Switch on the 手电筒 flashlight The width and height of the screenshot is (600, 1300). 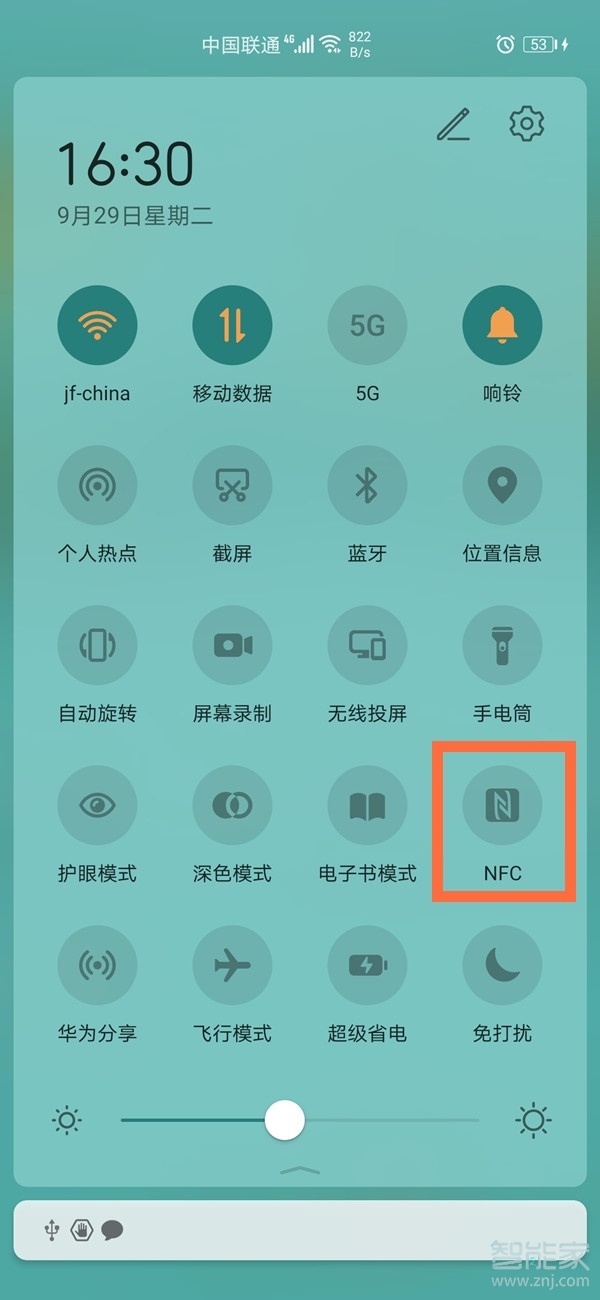502,645
